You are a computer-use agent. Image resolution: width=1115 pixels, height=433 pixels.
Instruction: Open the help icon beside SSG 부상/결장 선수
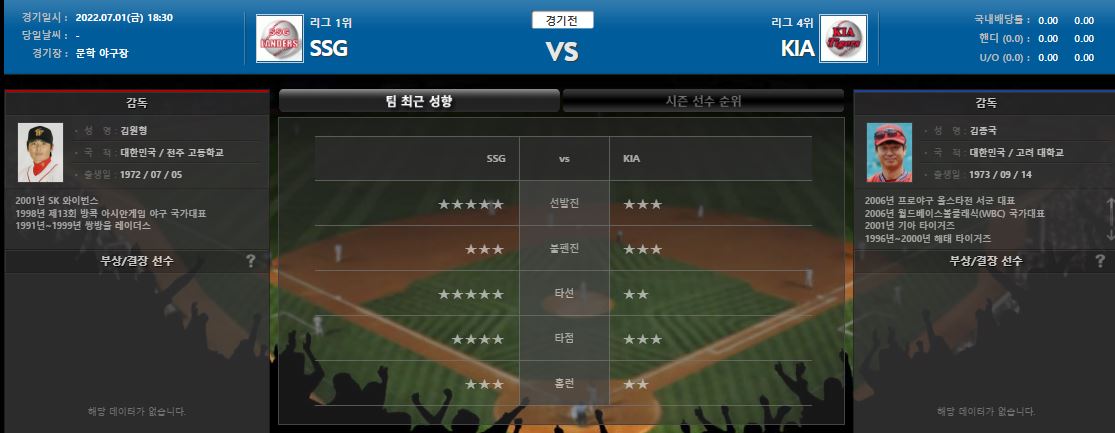coord(251,261)
